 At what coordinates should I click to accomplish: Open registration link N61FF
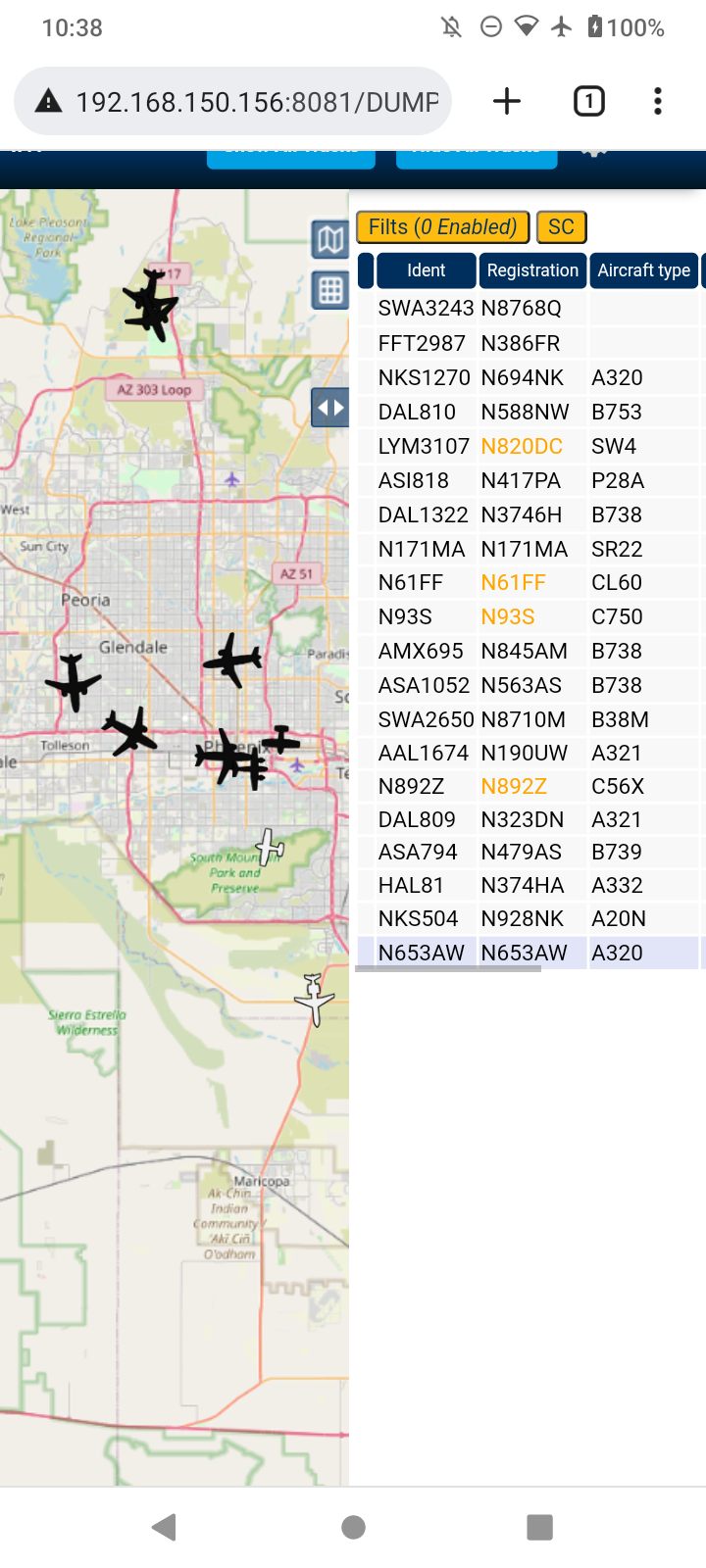pyautogui.click(x=513, y=583)
